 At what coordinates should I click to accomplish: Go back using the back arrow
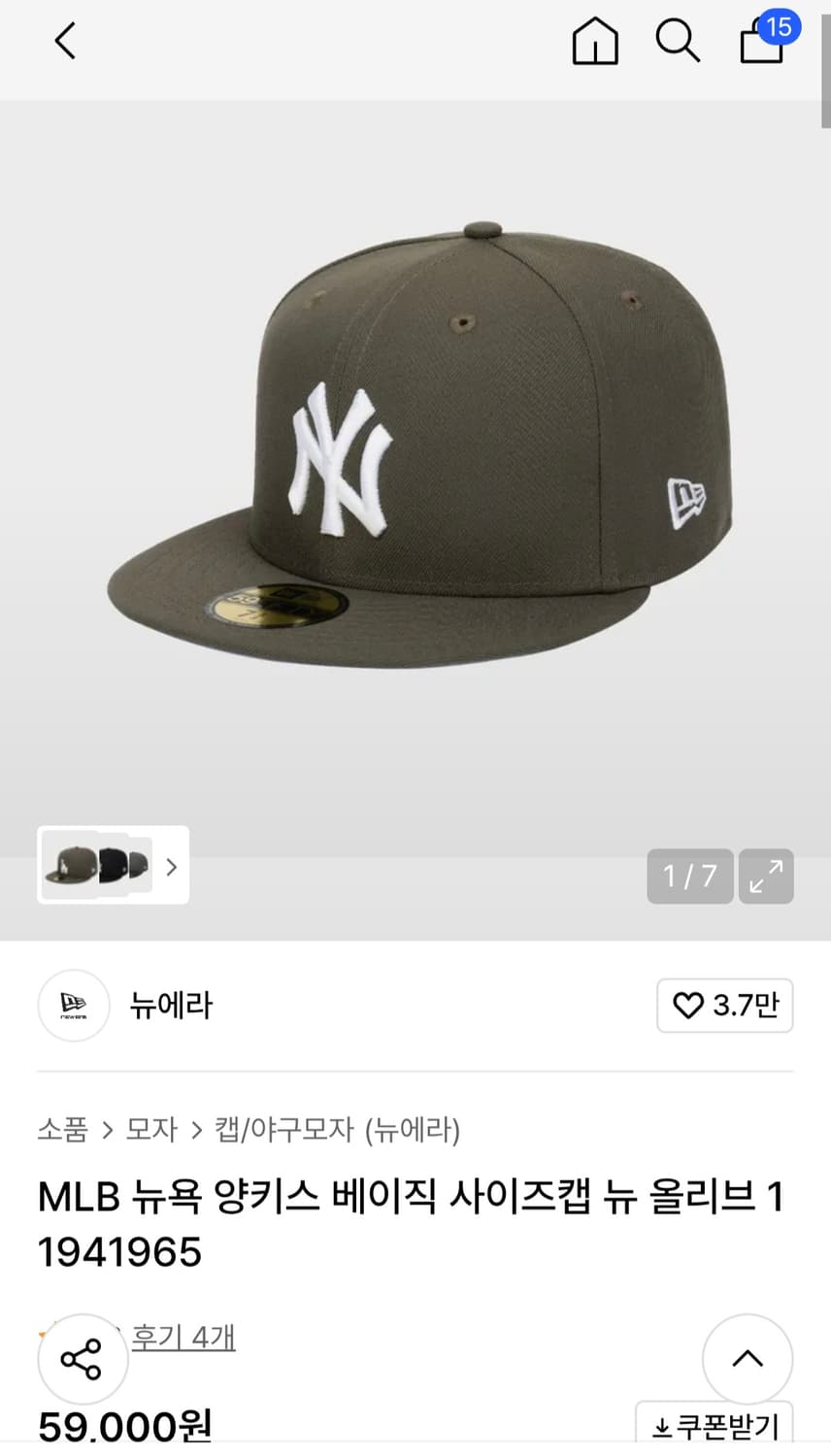[64, 41]
